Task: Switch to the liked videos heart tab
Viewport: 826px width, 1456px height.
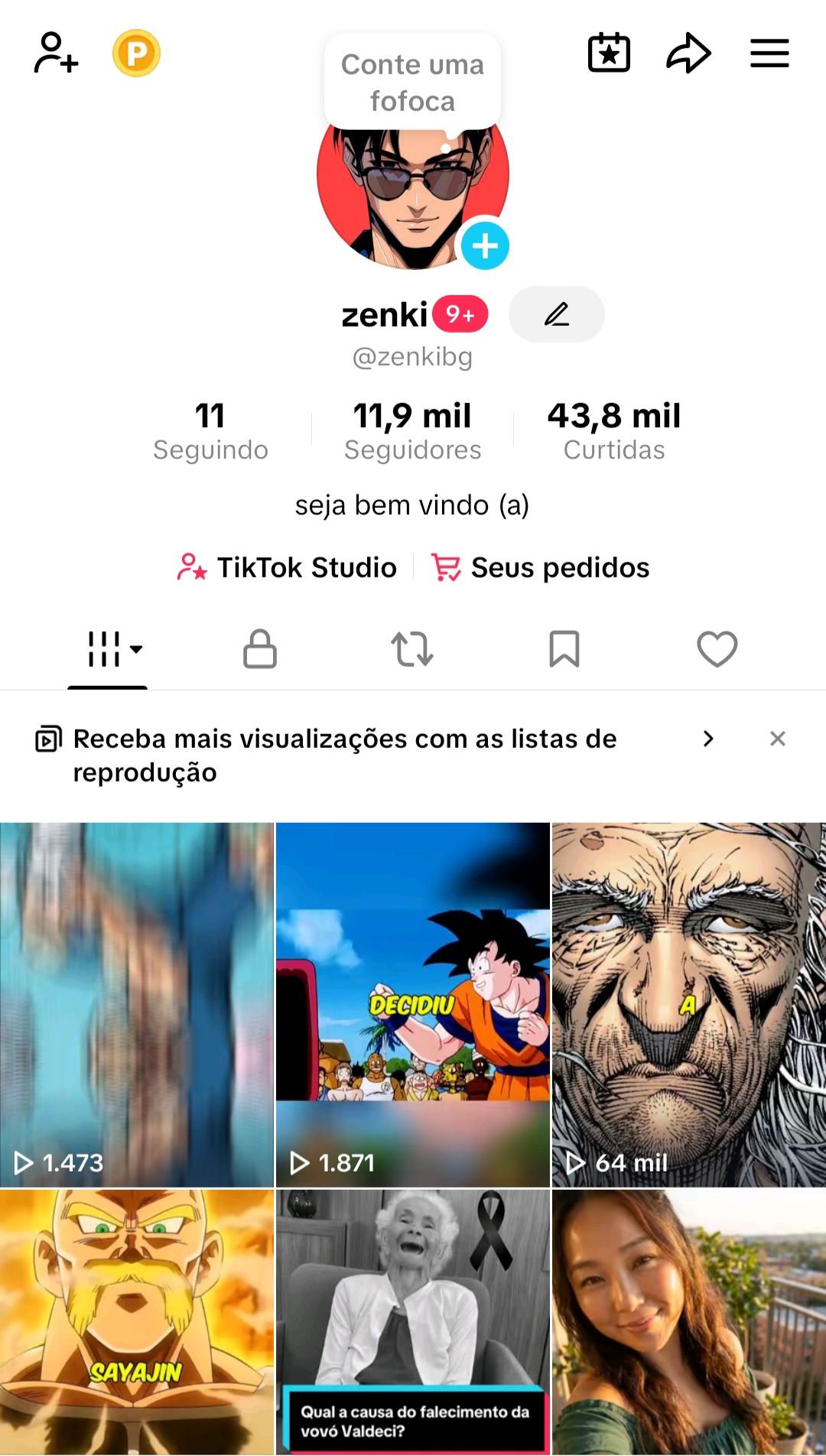Action: coord(717,649)
